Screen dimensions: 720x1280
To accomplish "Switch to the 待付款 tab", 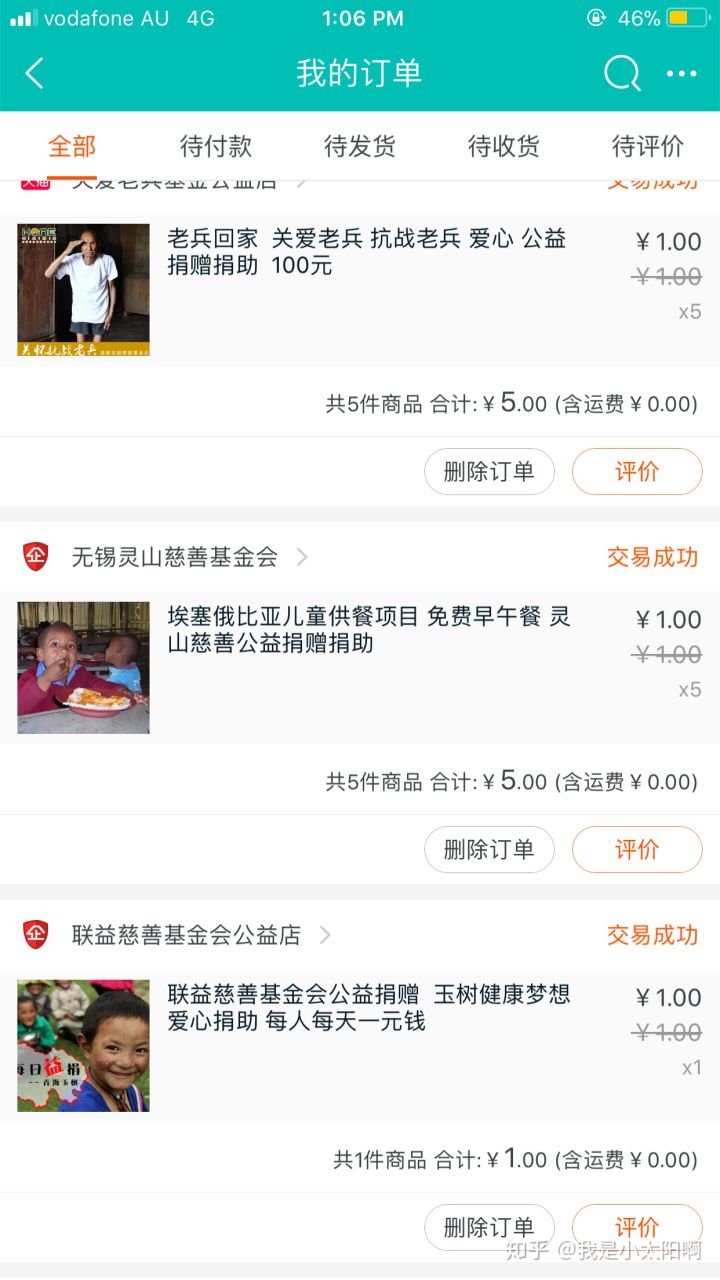I will pos(216,146).
